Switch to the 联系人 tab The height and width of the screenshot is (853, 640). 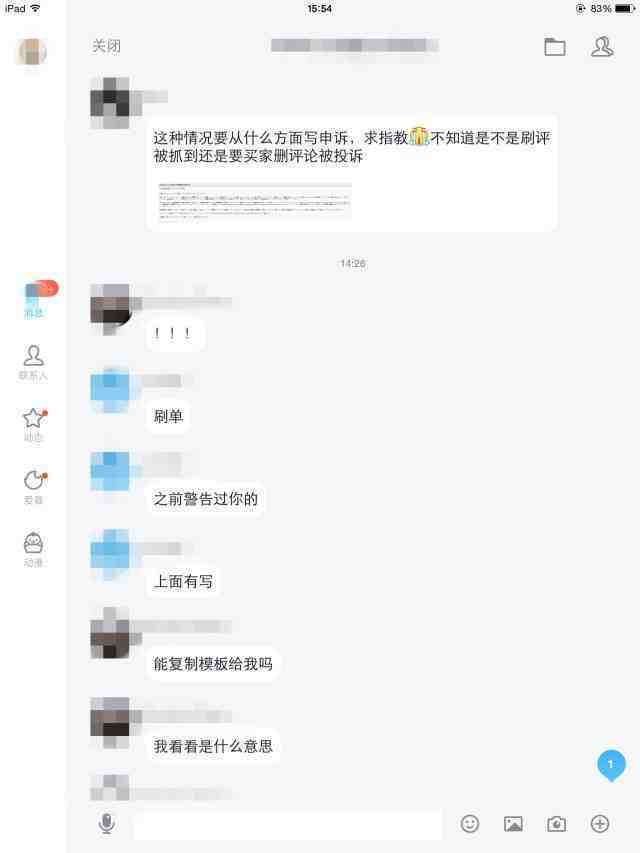pos(34,361)
